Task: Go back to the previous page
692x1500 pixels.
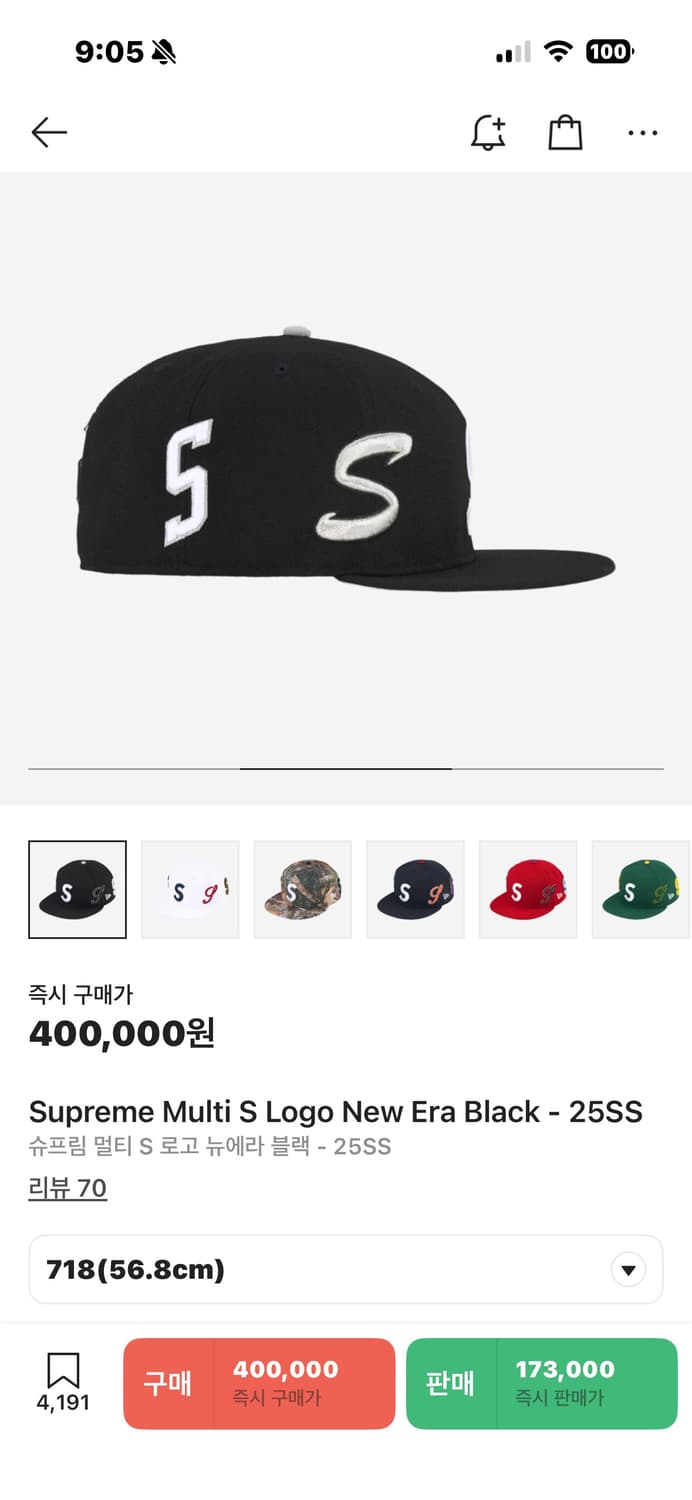Action: 48,132
